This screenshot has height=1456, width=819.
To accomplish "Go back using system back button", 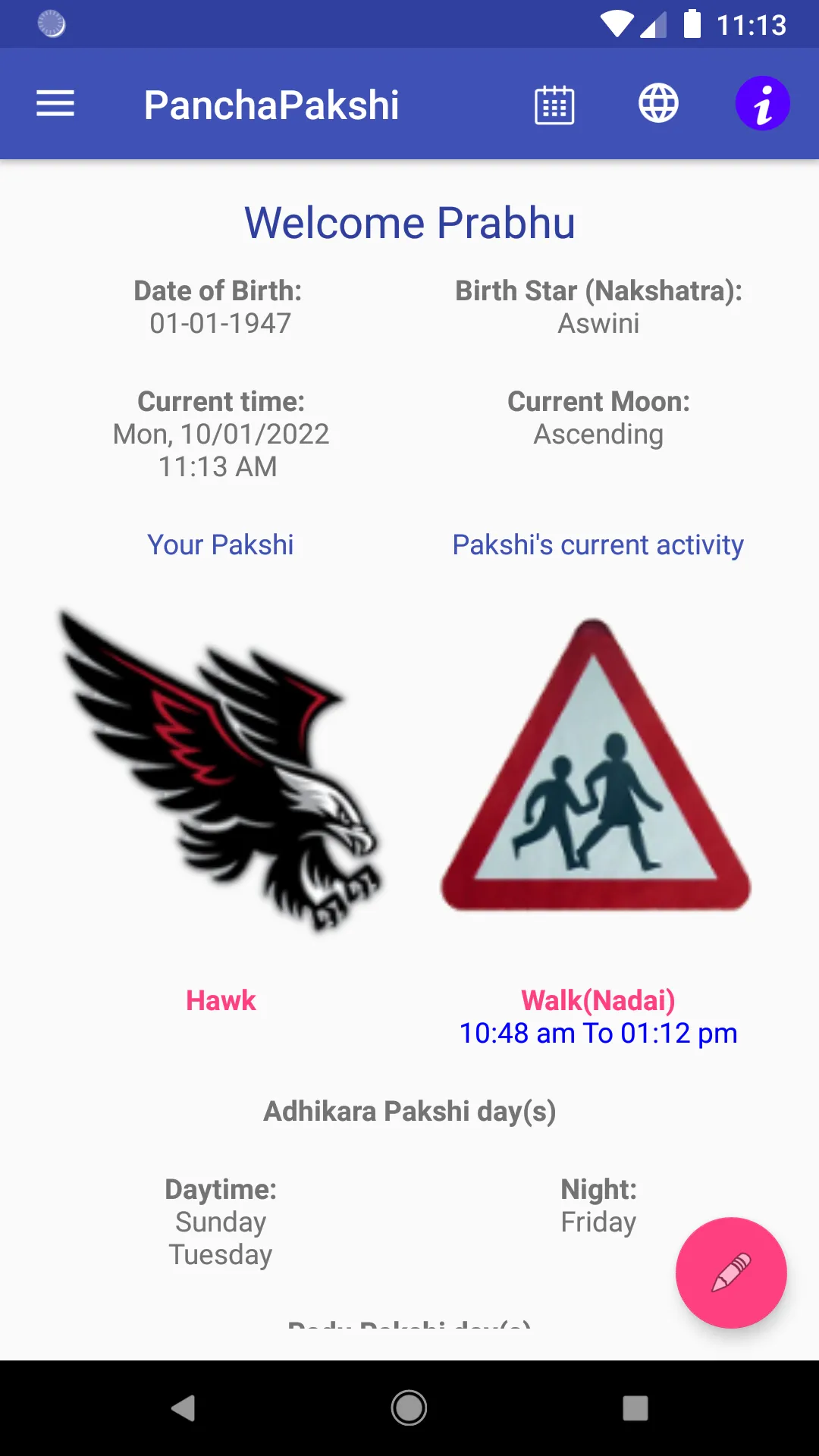I will (183, 1408).
